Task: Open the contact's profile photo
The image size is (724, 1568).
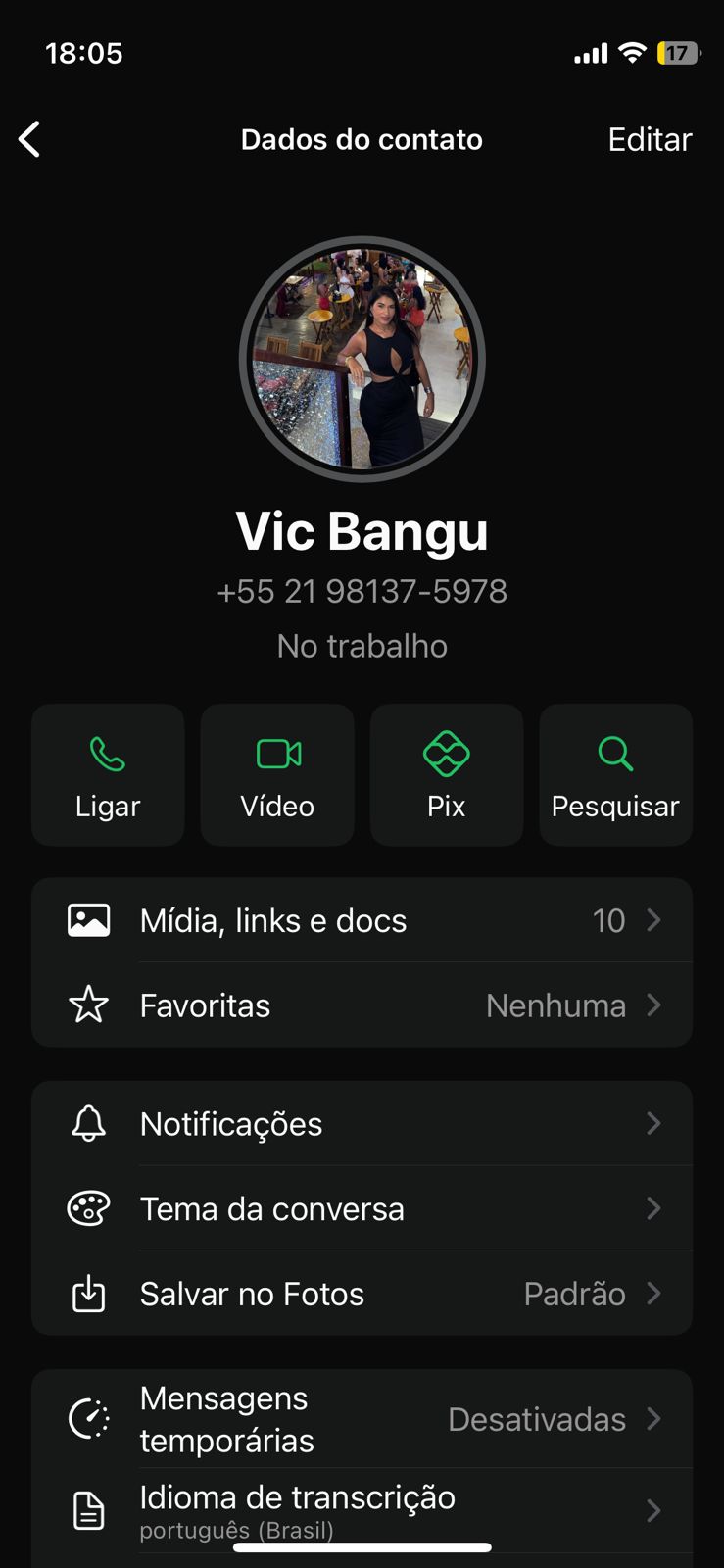Action: [x=362, y=359]
